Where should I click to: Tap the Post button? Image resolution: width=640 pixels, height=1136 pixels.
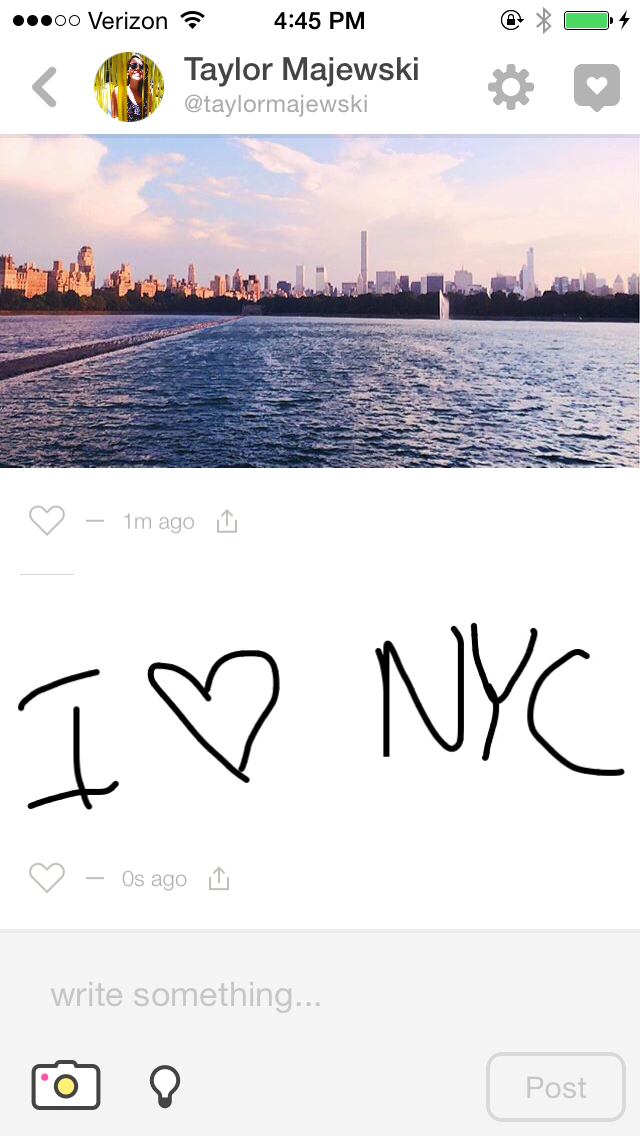[x=555, y=1087]
